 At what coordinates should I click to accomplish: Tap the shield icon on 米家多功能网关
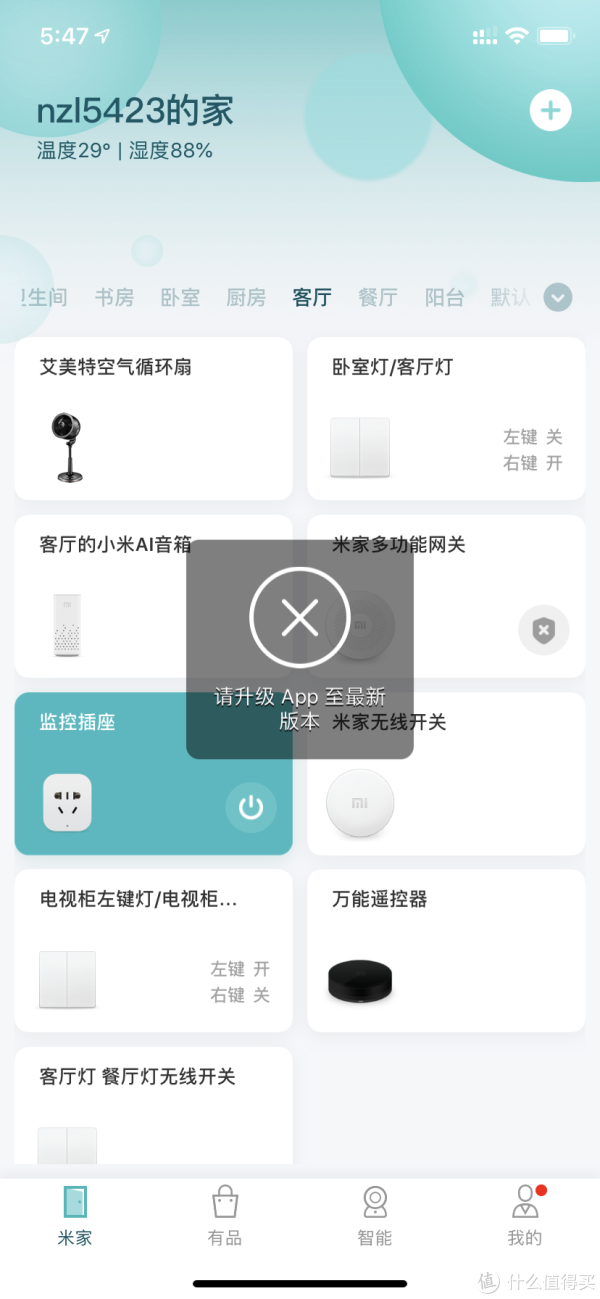tap(543, 630)
